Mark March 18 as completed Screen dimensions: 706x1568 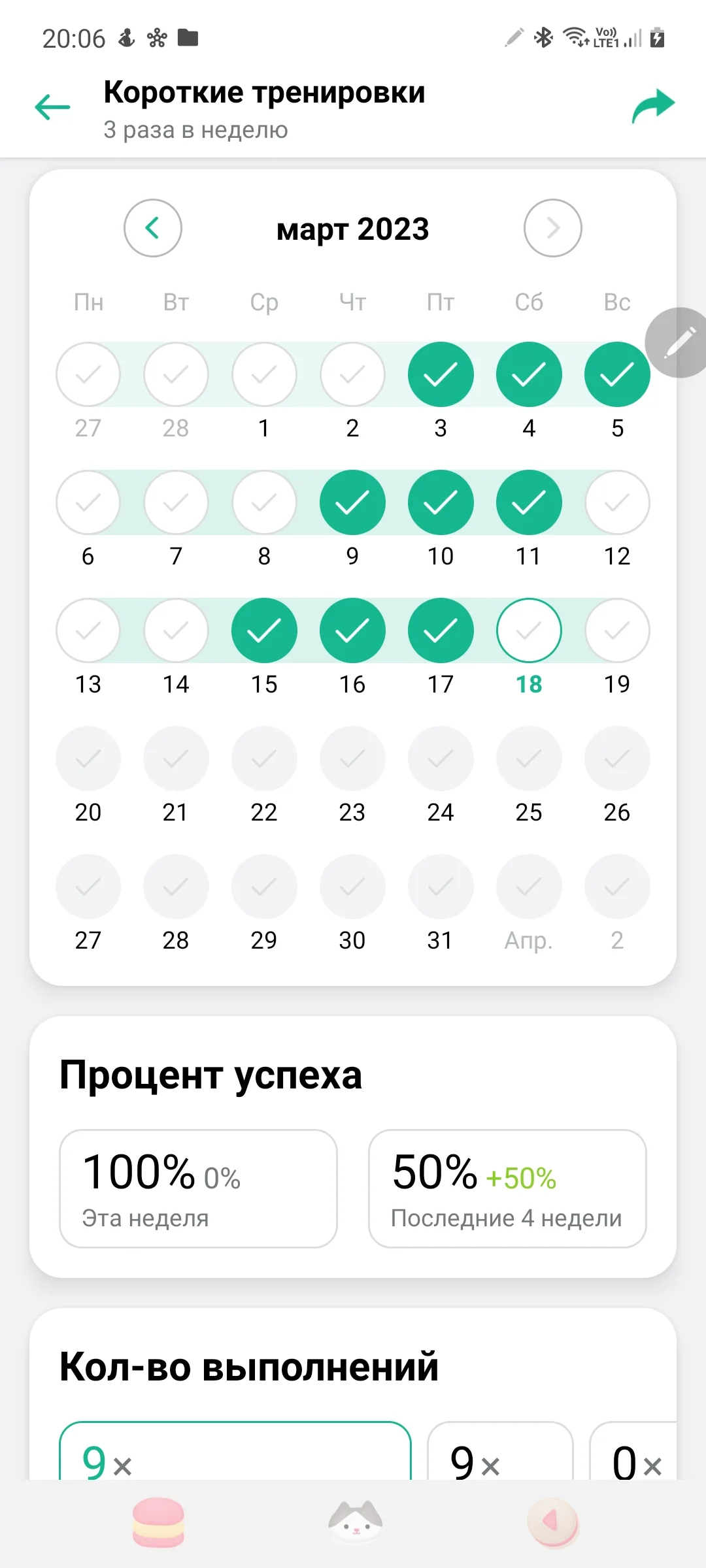(529, 630)
